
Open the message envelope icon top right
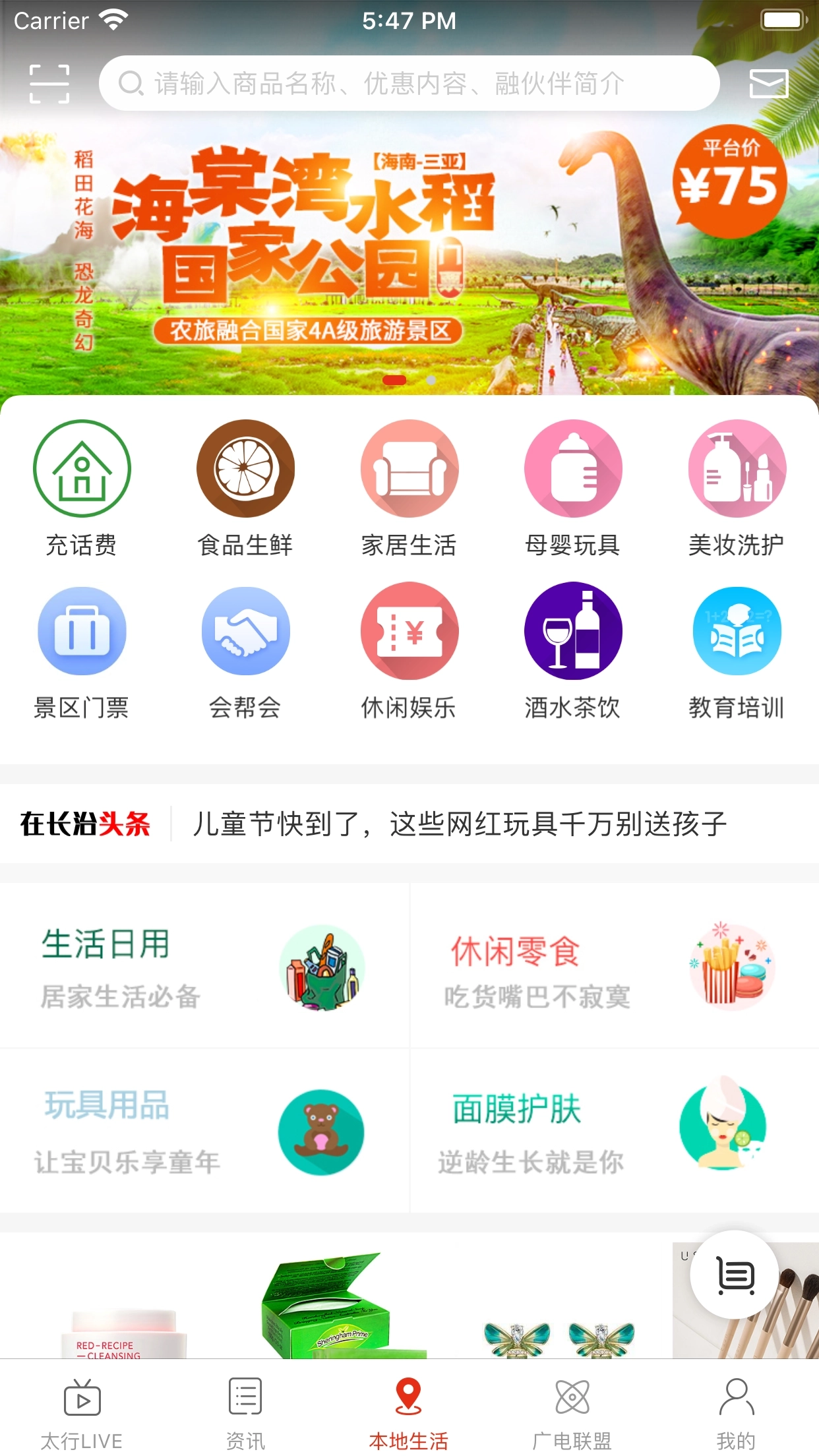coord(770,82)
